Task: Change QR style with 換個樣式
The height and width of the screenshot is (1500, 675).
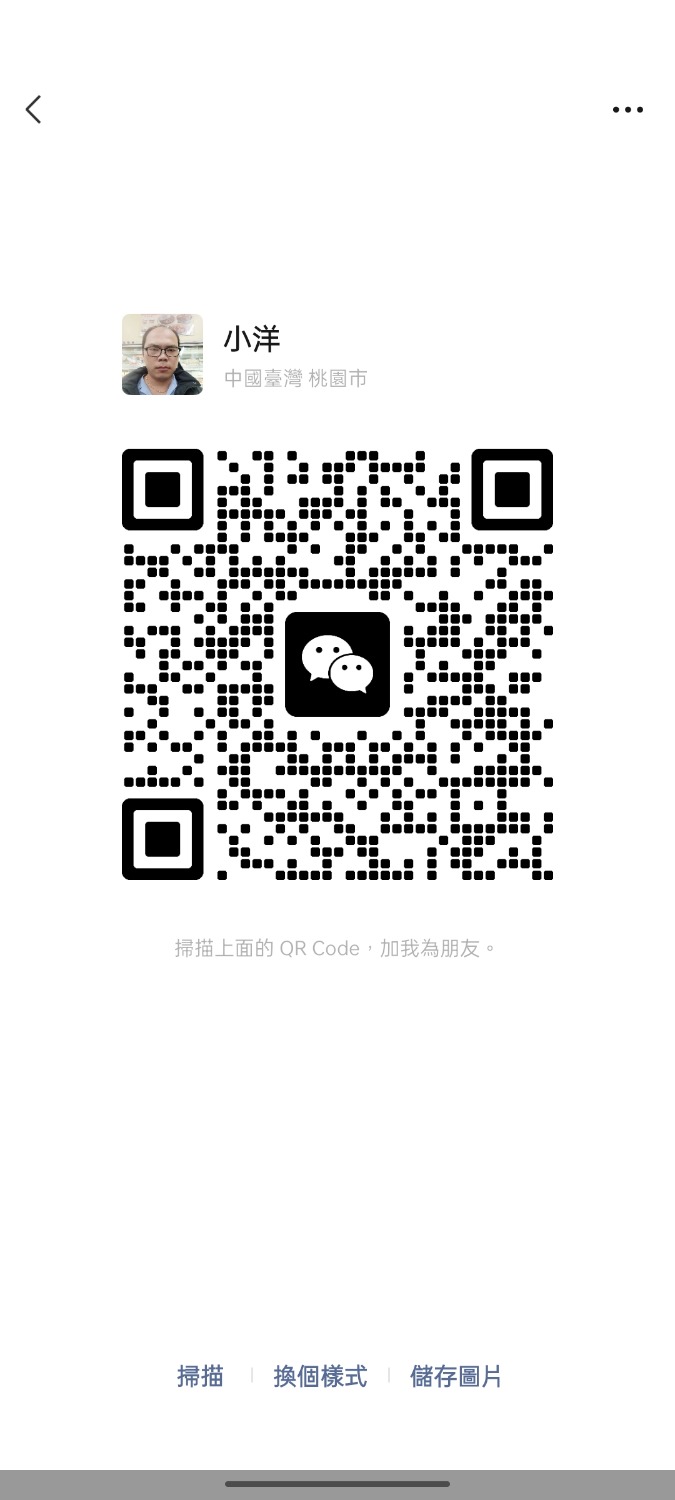Action: [x=320, y=1376]
